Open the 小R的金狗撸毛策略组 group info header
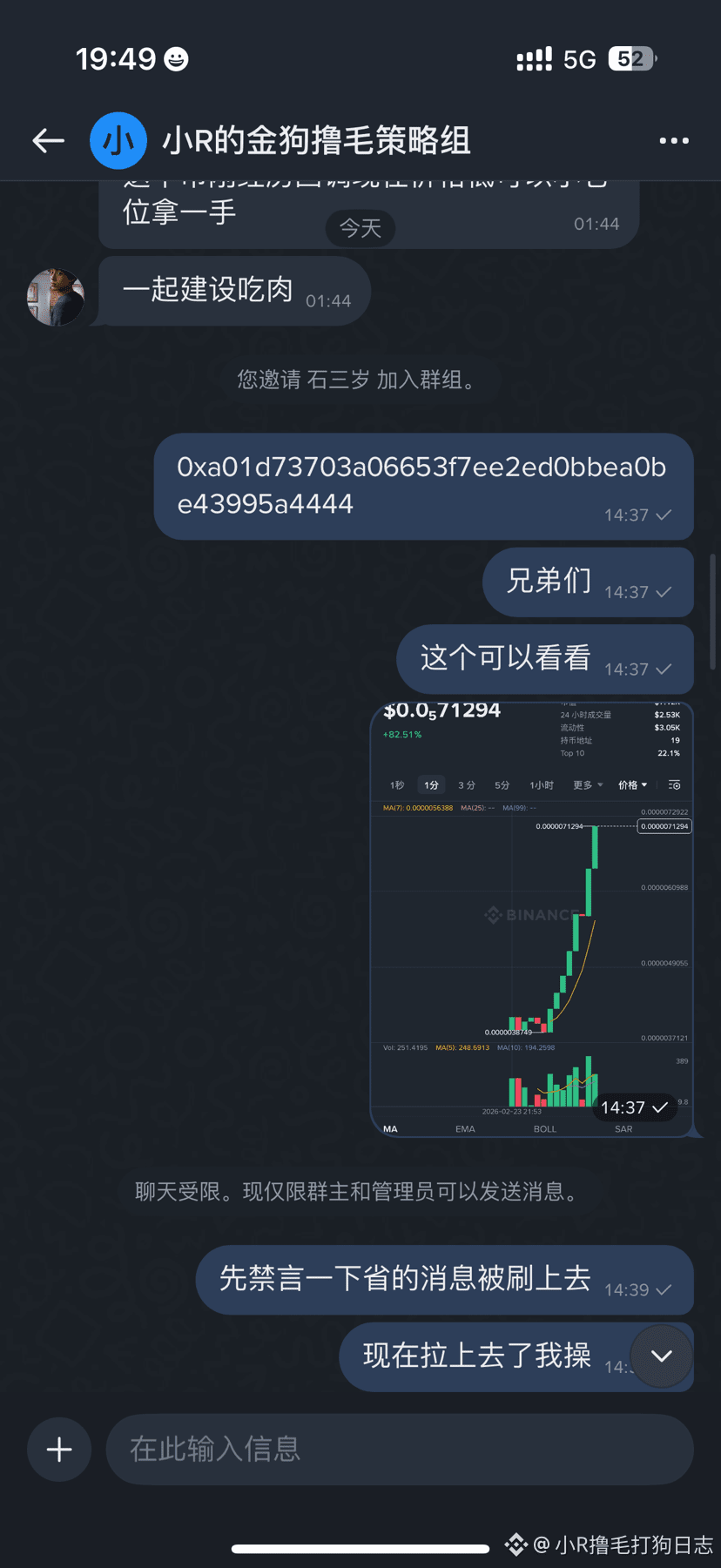The image size is (721, 1568). 316,140
